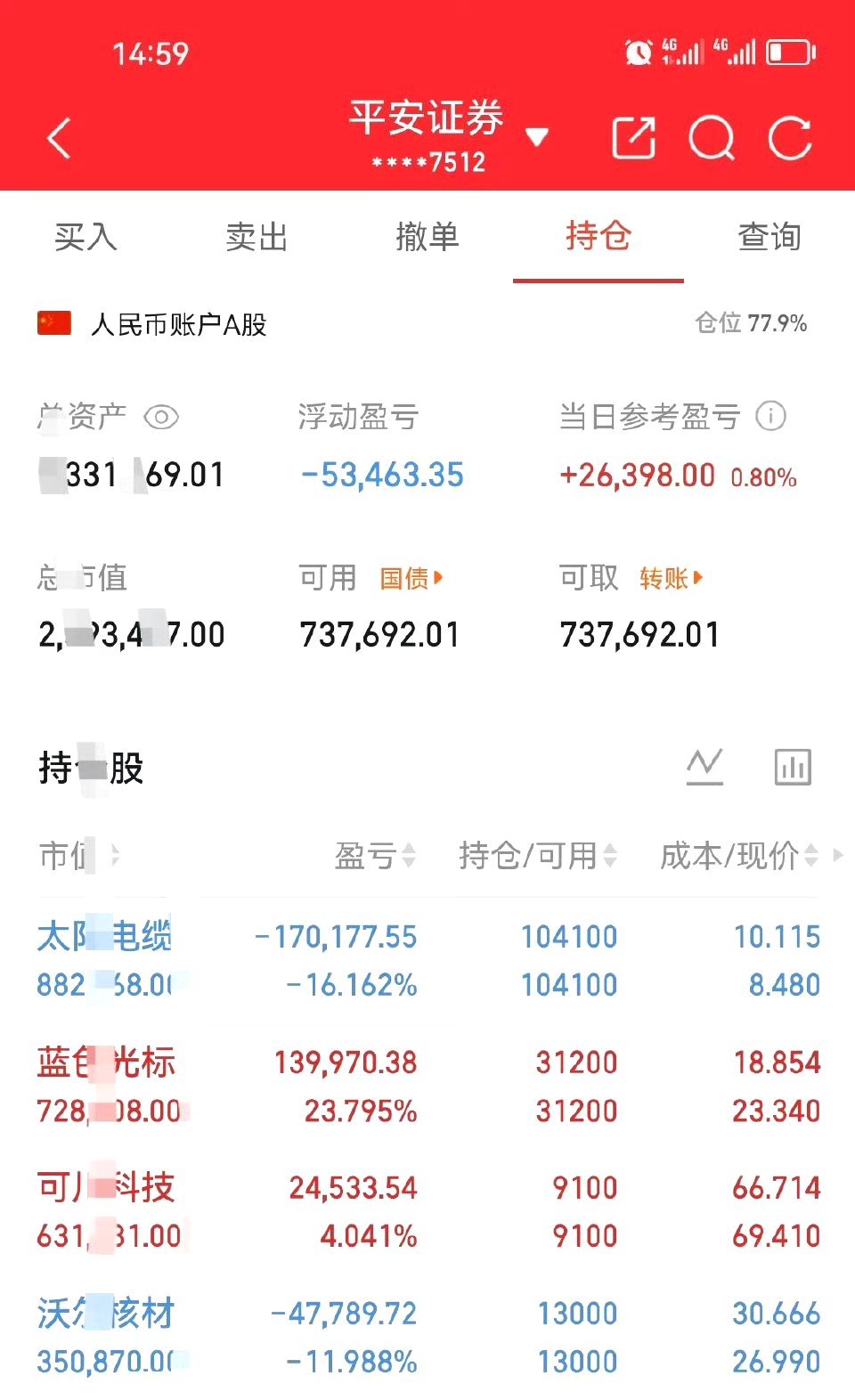Viewport: 855px width, 1400px height.
Task: Open the line chart view of holdings
Action: tap(704, 766)
